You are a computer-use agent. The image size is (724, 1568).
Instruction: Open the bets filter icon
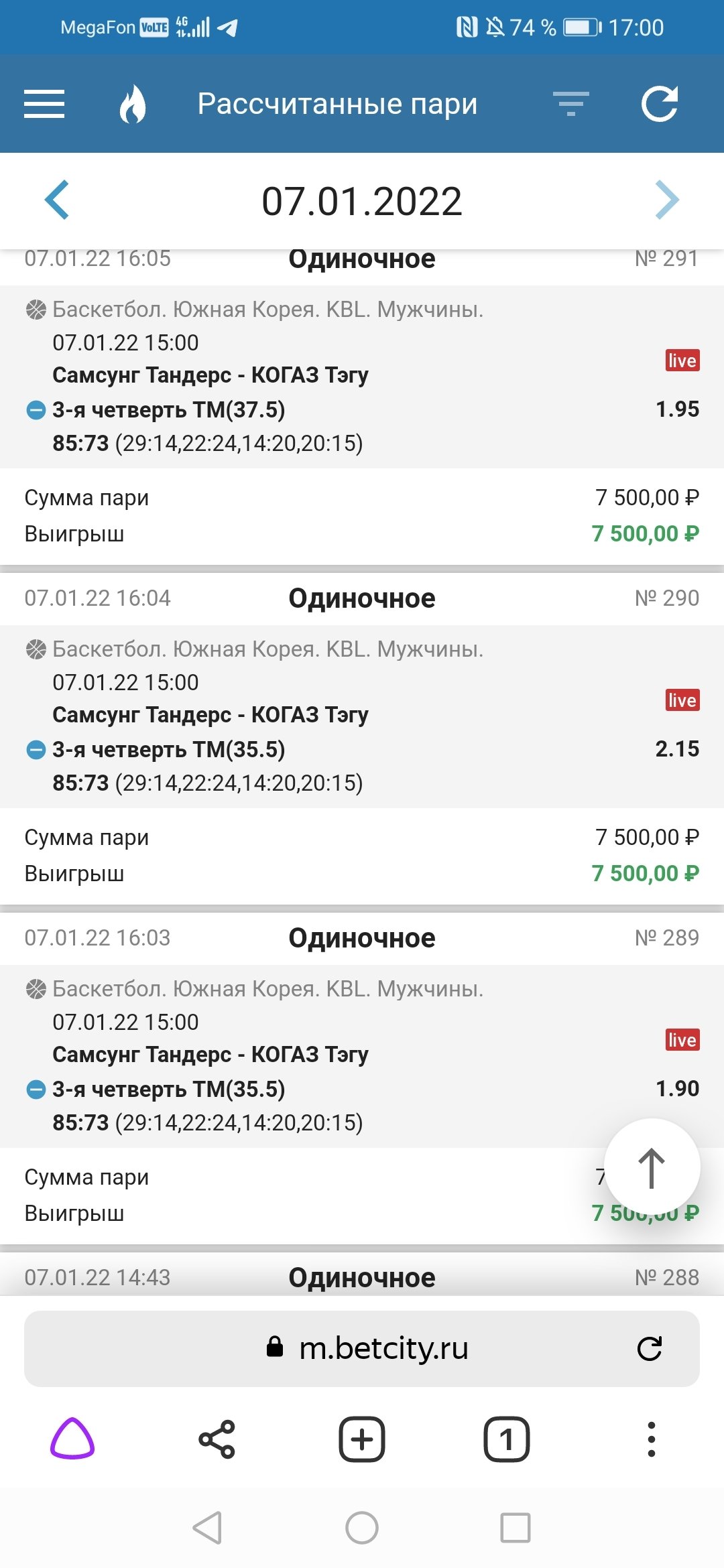click(570, 104)
